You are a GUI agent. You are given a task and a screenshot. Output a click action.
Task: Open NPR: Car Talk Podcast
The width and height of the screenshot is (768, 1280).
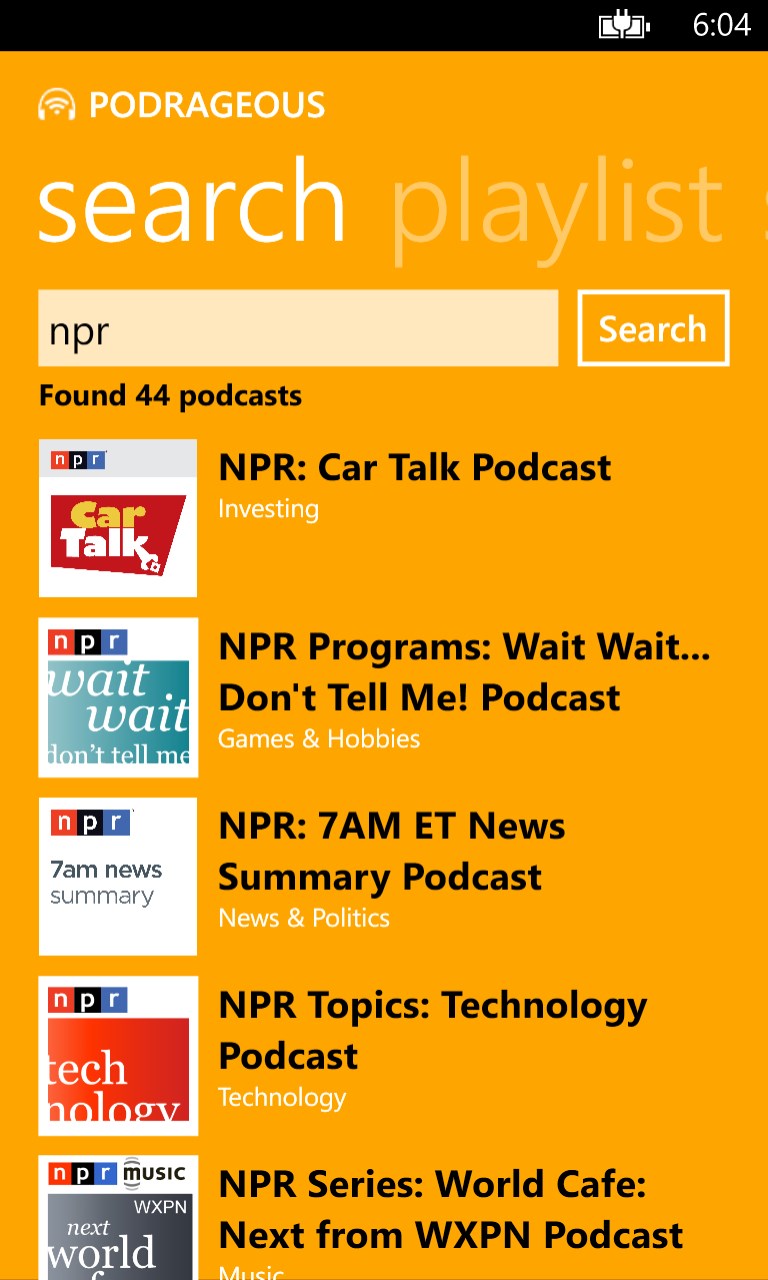[x=414, y=467]
